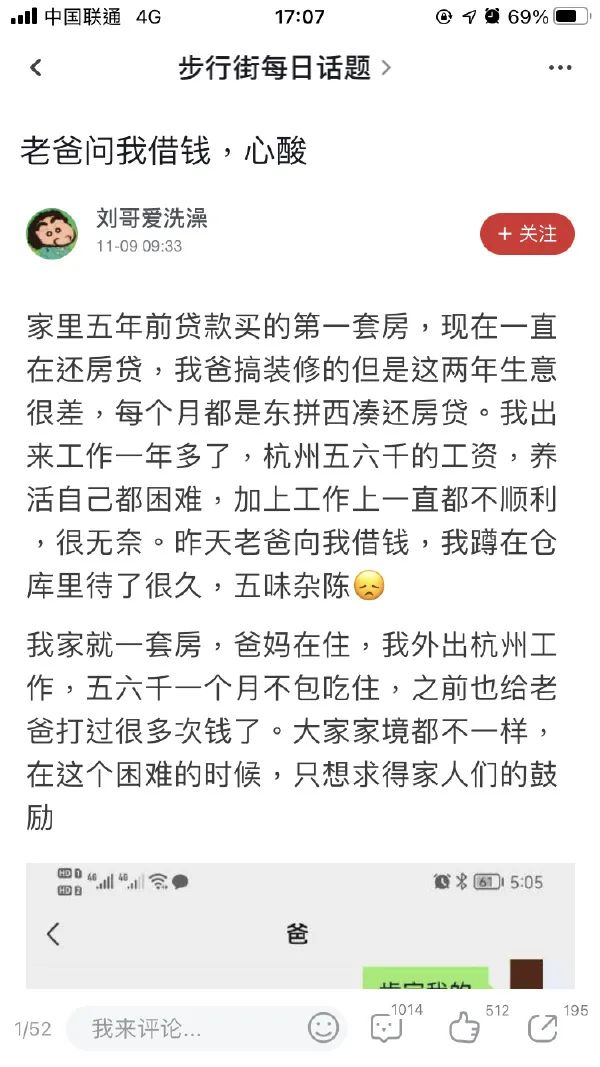Go back with the top-left arrow
This screenshot has height=1067, width=600.
pyautogui.click(x=36, y=68)
